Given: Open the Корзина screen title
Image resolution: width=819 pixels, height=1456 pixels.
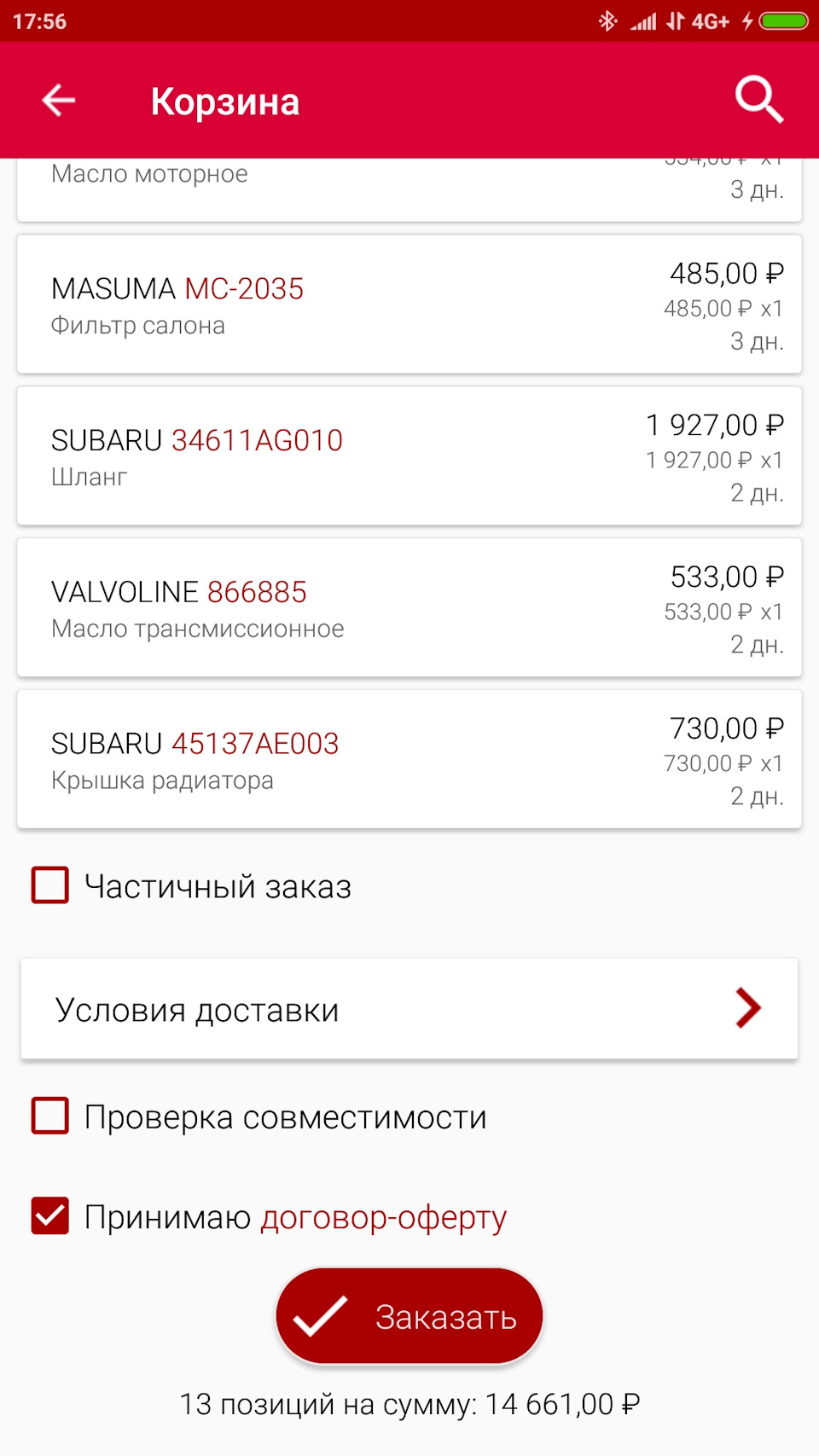Looking at the screenshot, I should [x=224, y=100].
